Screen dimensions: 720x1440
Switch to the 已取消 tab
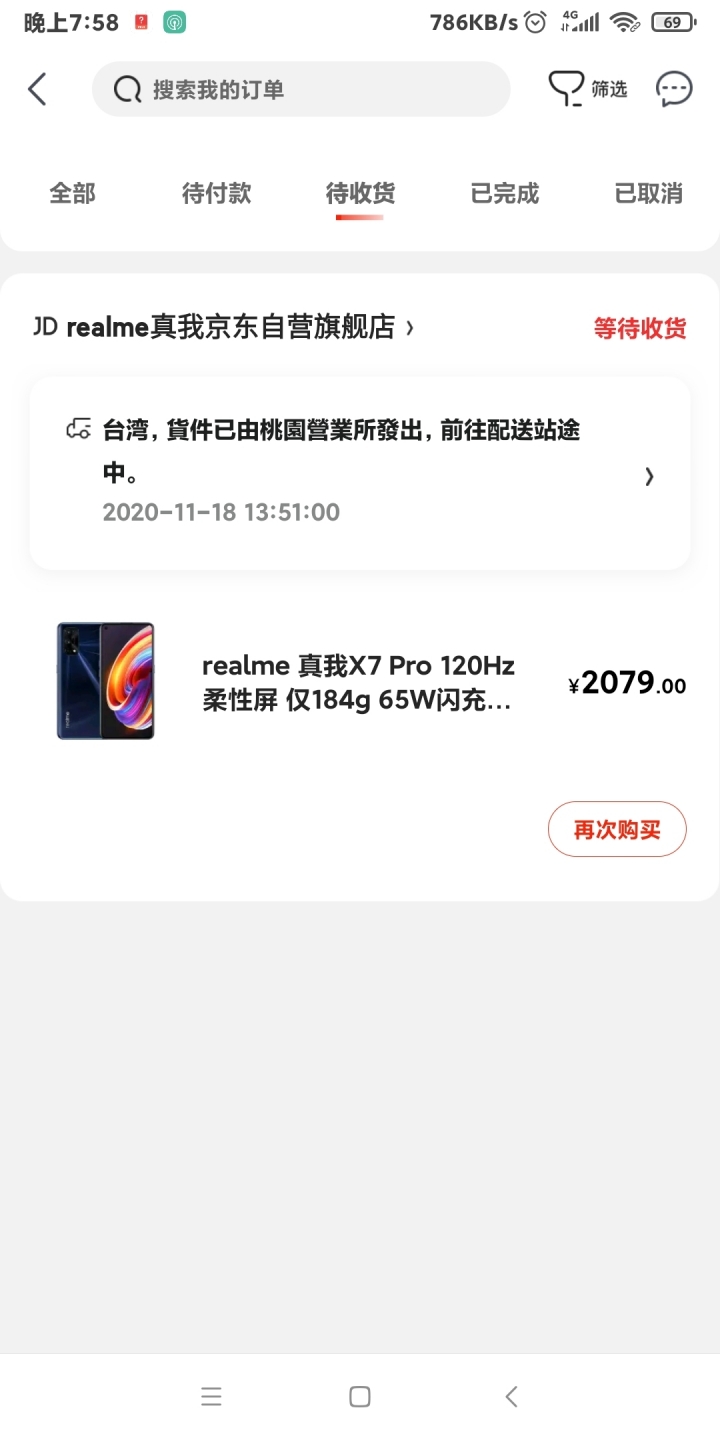648,193
